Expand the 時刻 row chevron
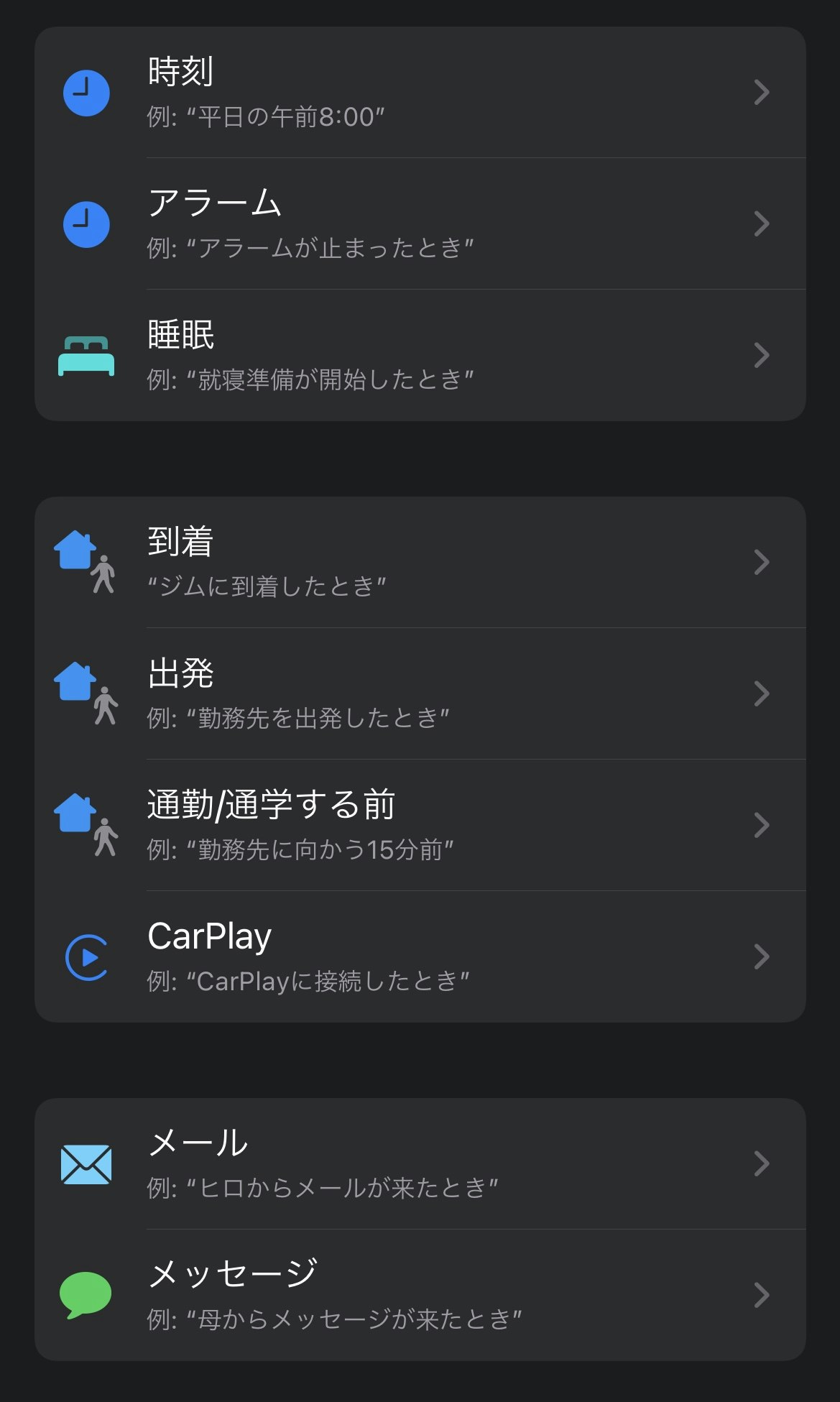 pyautogui.click(x=761, y=92)
